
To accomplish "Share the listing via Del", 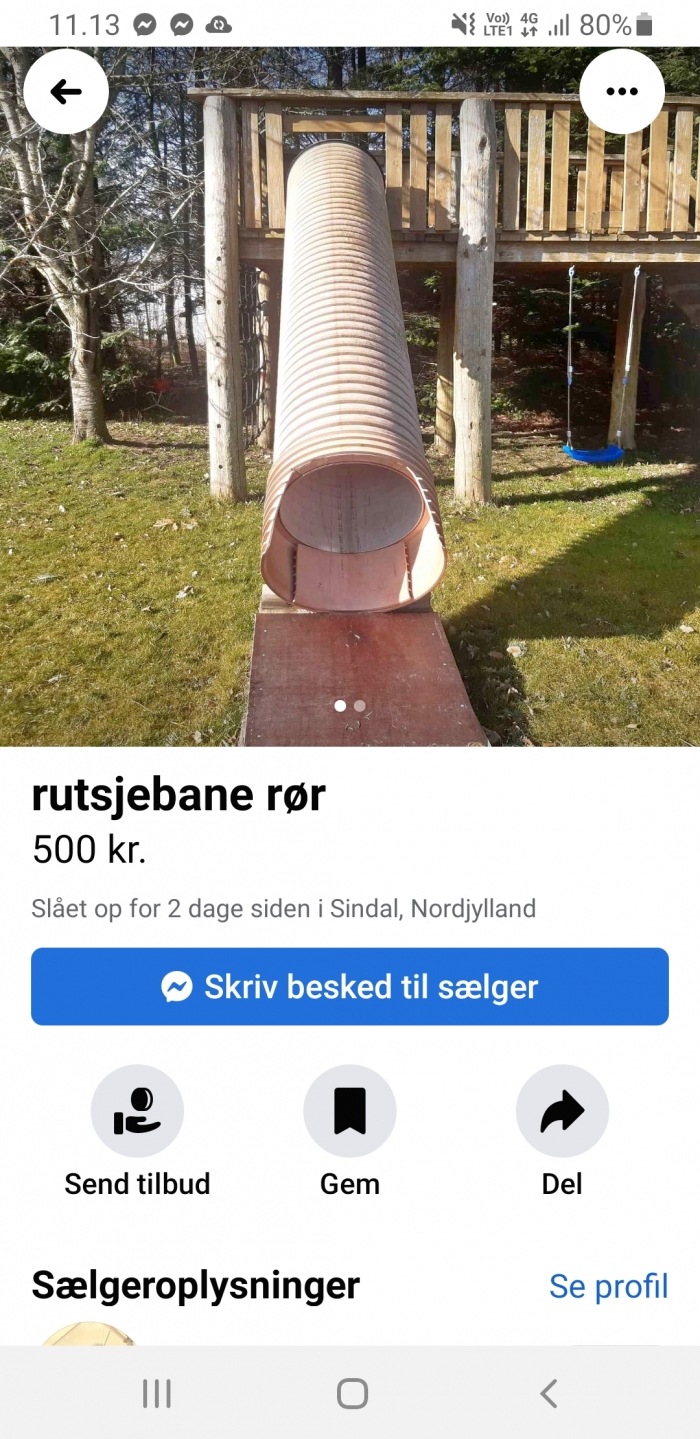I will tap(562, 1111).
